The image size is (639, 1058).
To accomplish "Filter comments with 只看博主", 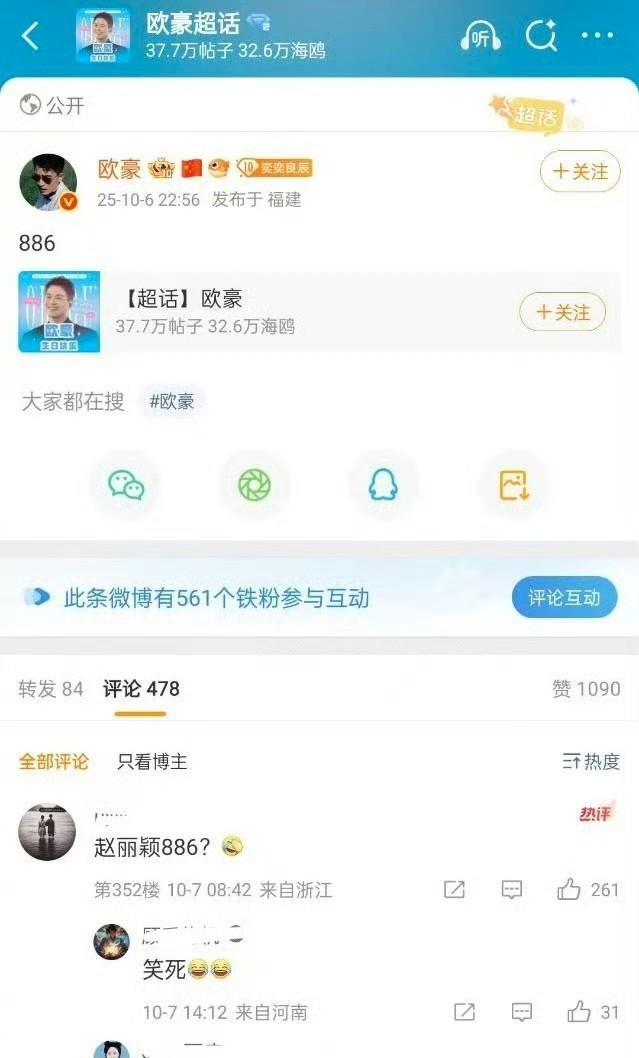I will (152, 762).
